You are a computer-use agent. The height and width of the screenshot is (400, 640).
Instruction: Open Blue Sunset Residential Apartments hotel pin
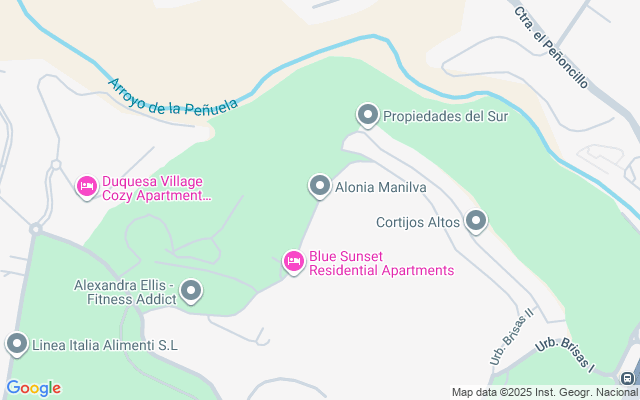293,262
